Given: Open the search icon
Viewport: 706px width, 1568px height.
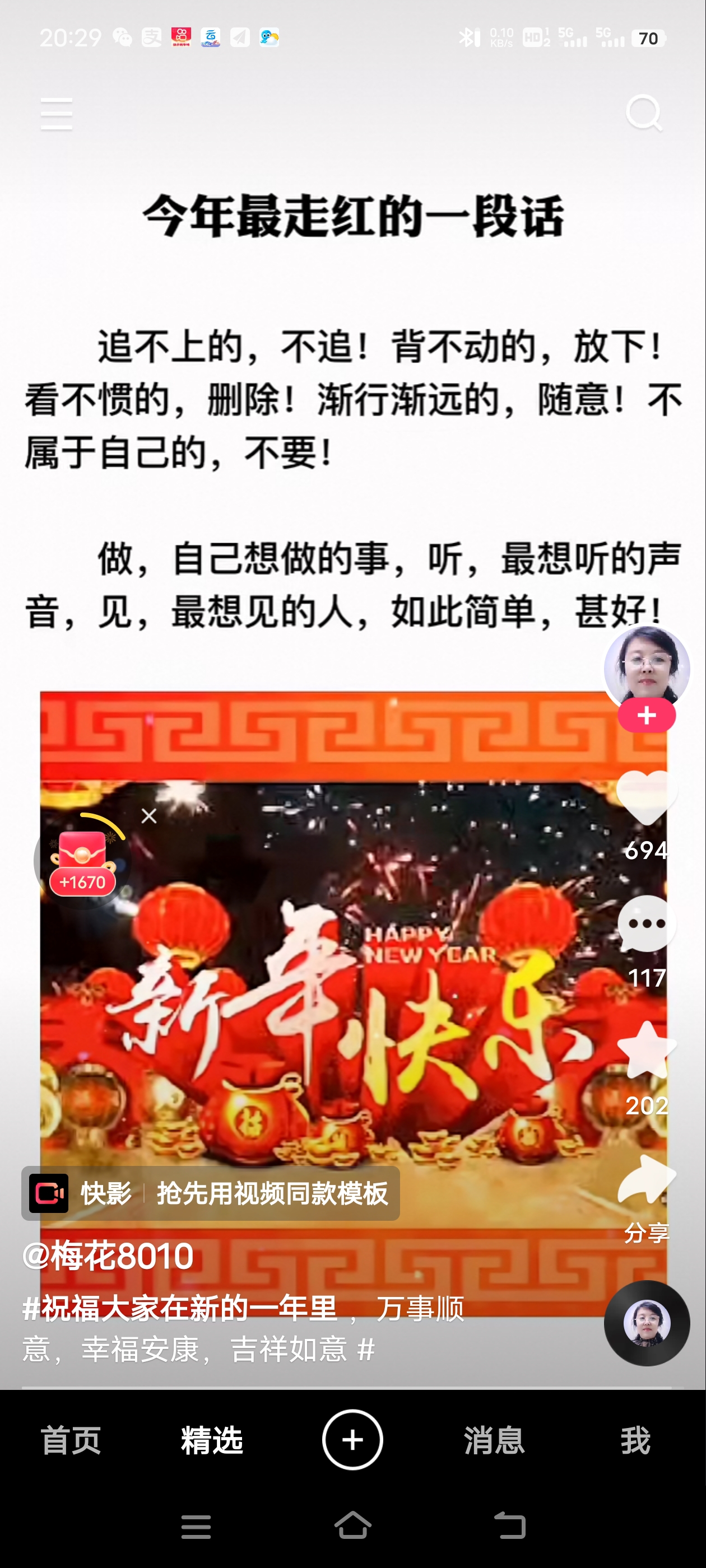Looking at the screenshot, I should 644,113.
